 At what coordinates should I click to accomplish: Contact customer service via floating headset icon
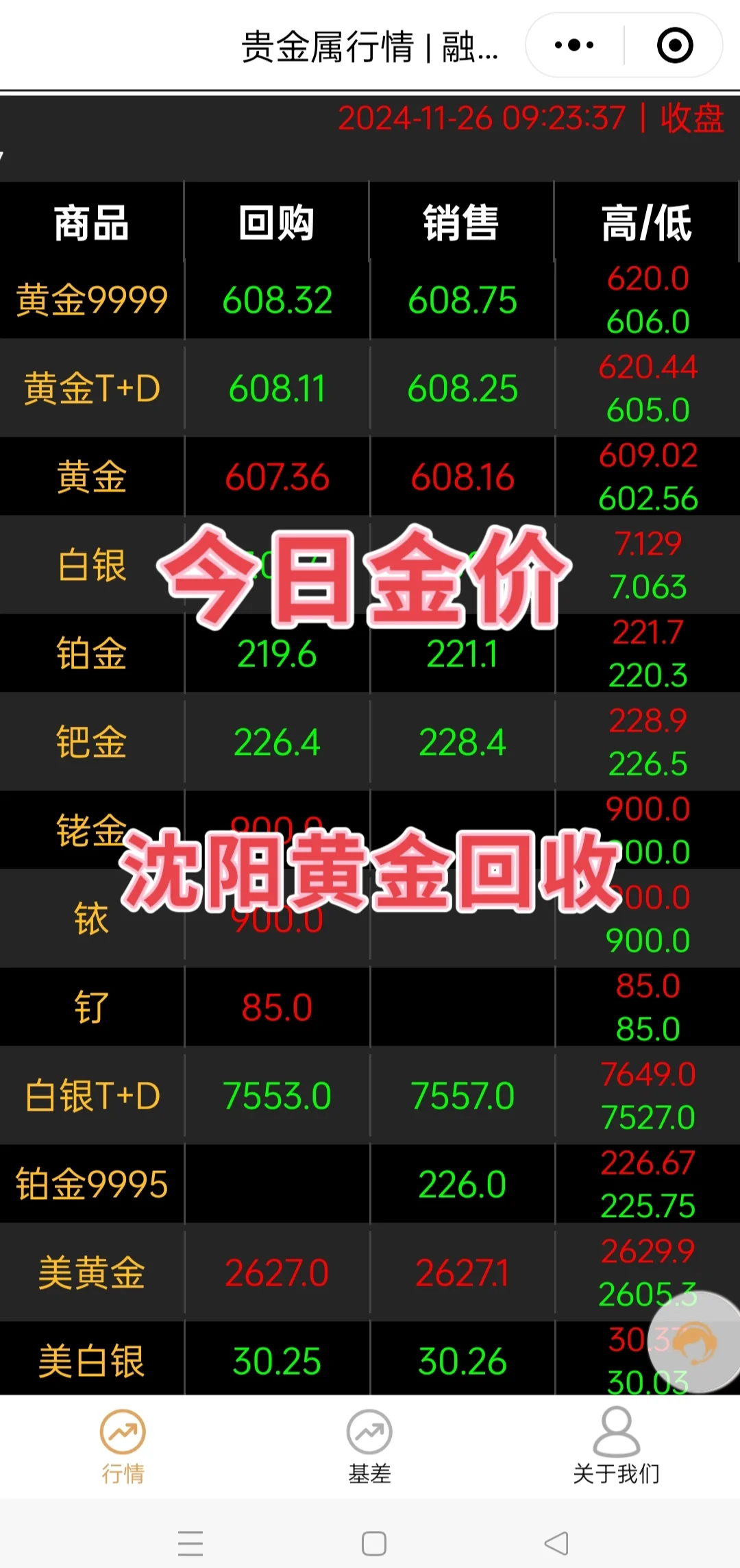coord(694,1342)
